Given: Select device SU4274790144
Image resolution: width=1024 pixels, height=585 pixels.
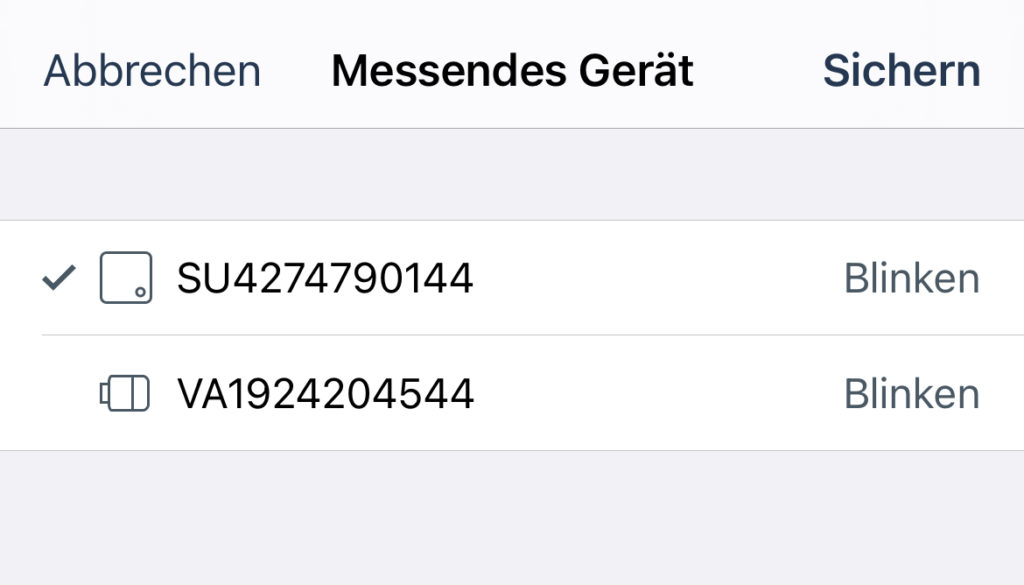Looking at the screenshot, I should tap(324, 278).
